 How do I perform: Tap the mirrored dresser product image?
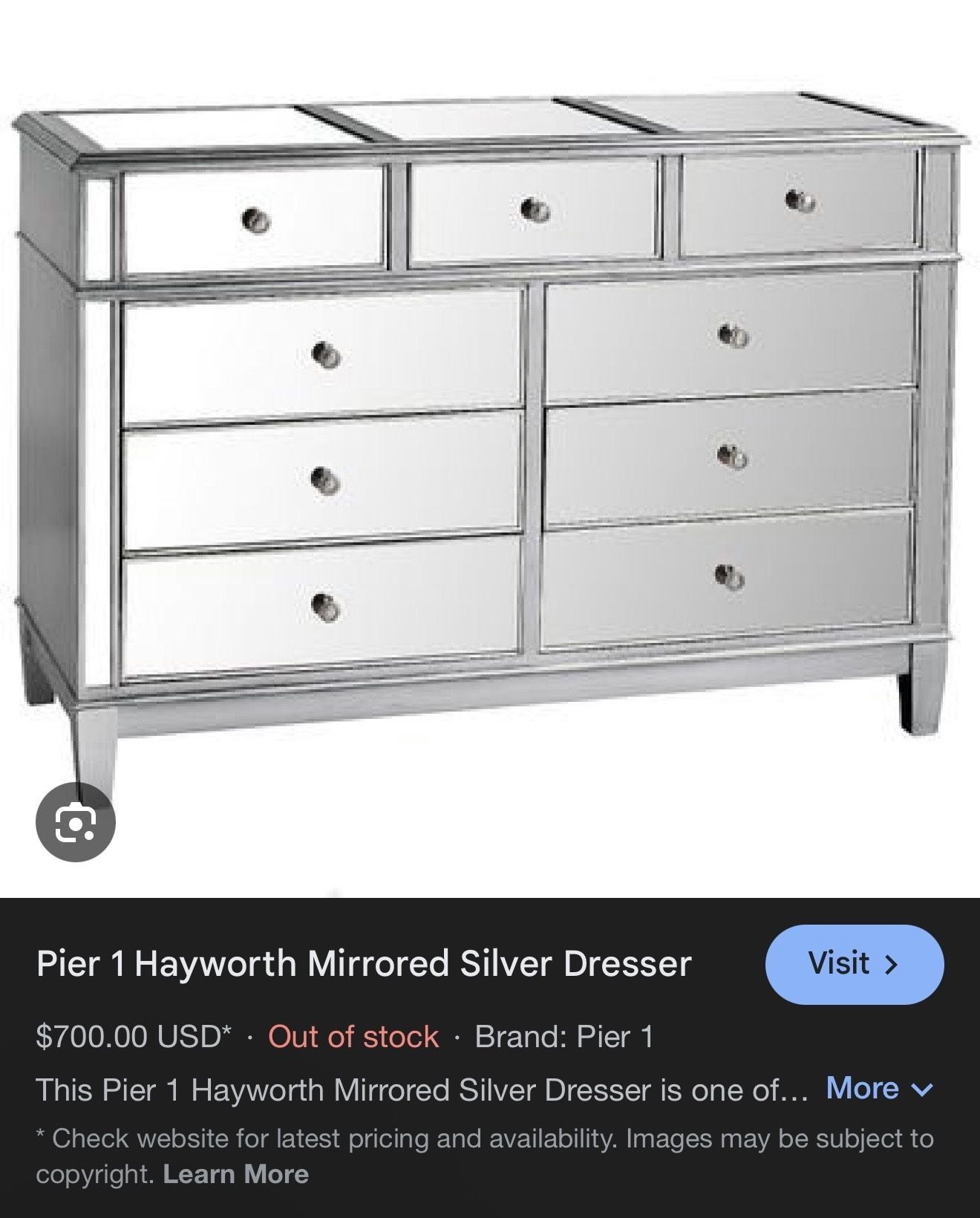[490, 416]
